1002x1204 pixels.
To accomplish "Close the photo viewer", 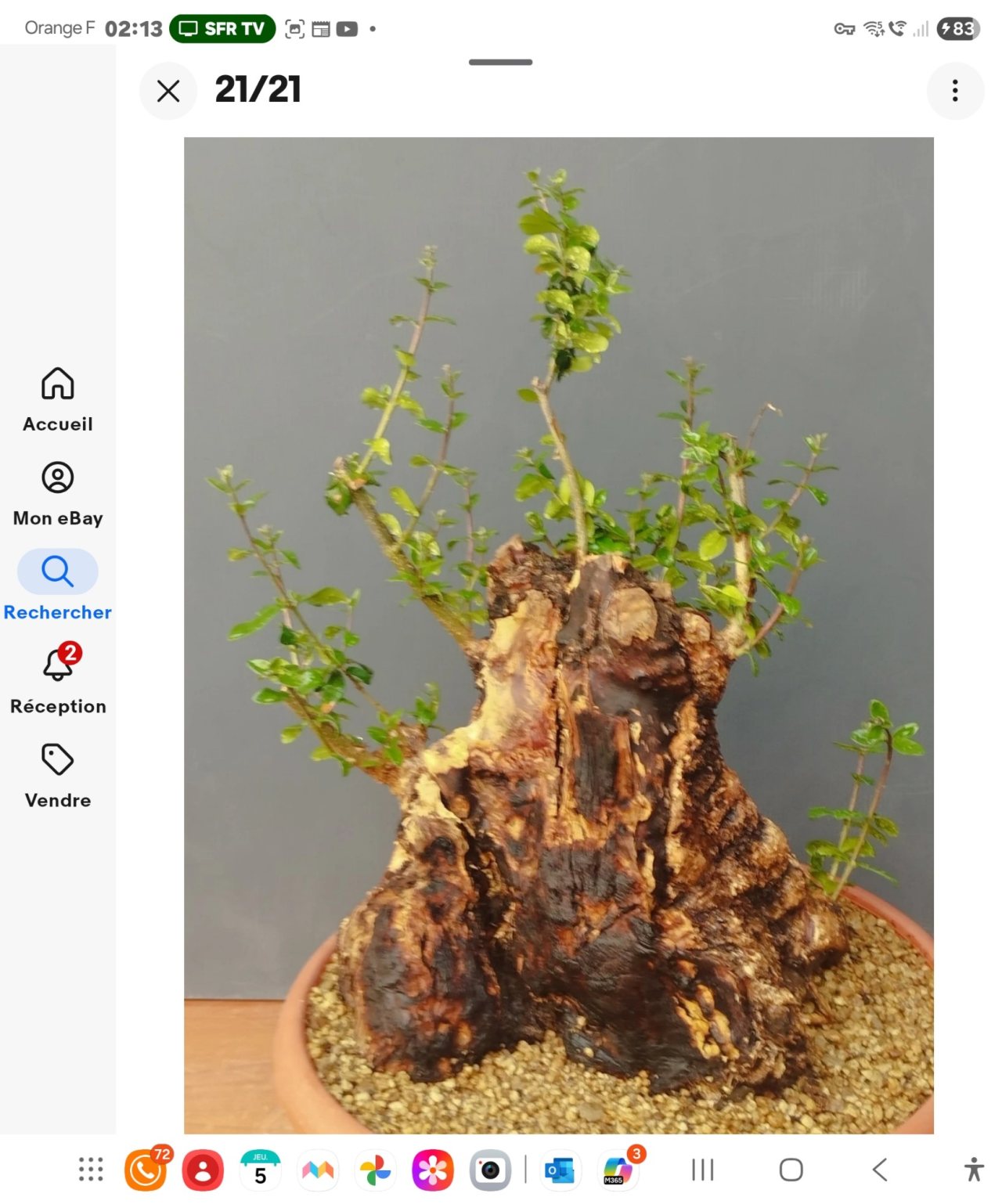I will pos(168,91).
